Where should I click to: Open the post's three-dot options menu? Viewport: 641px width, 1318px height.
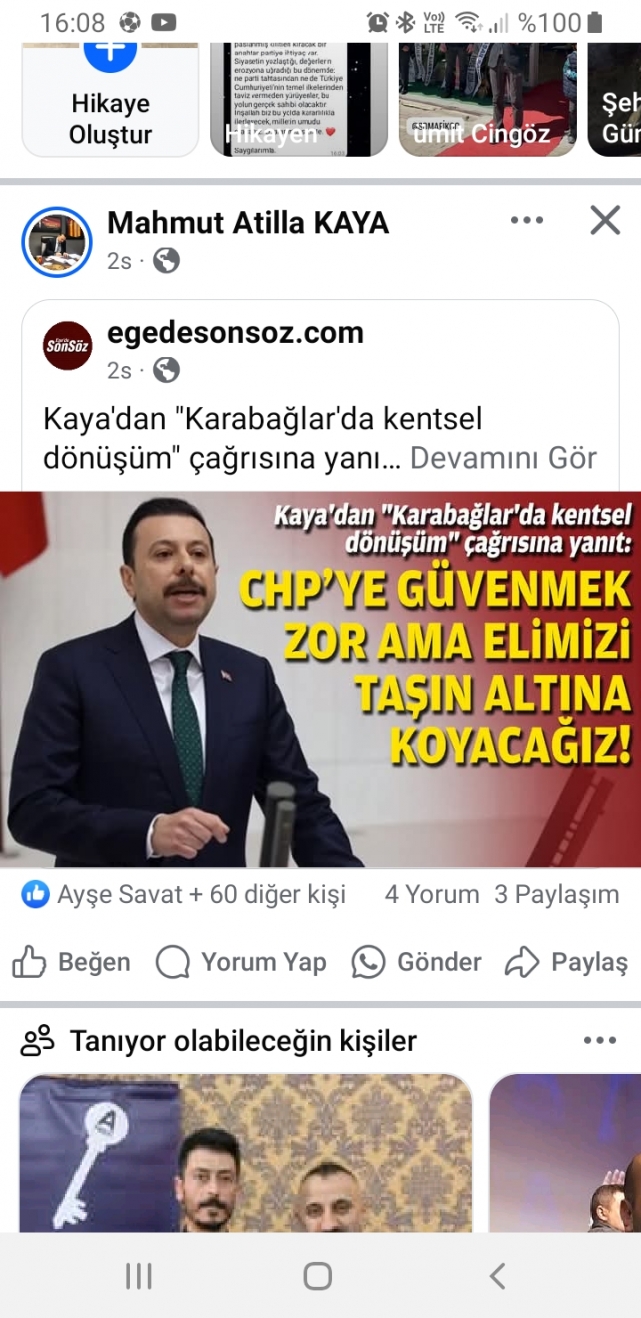tap(527, 220)
